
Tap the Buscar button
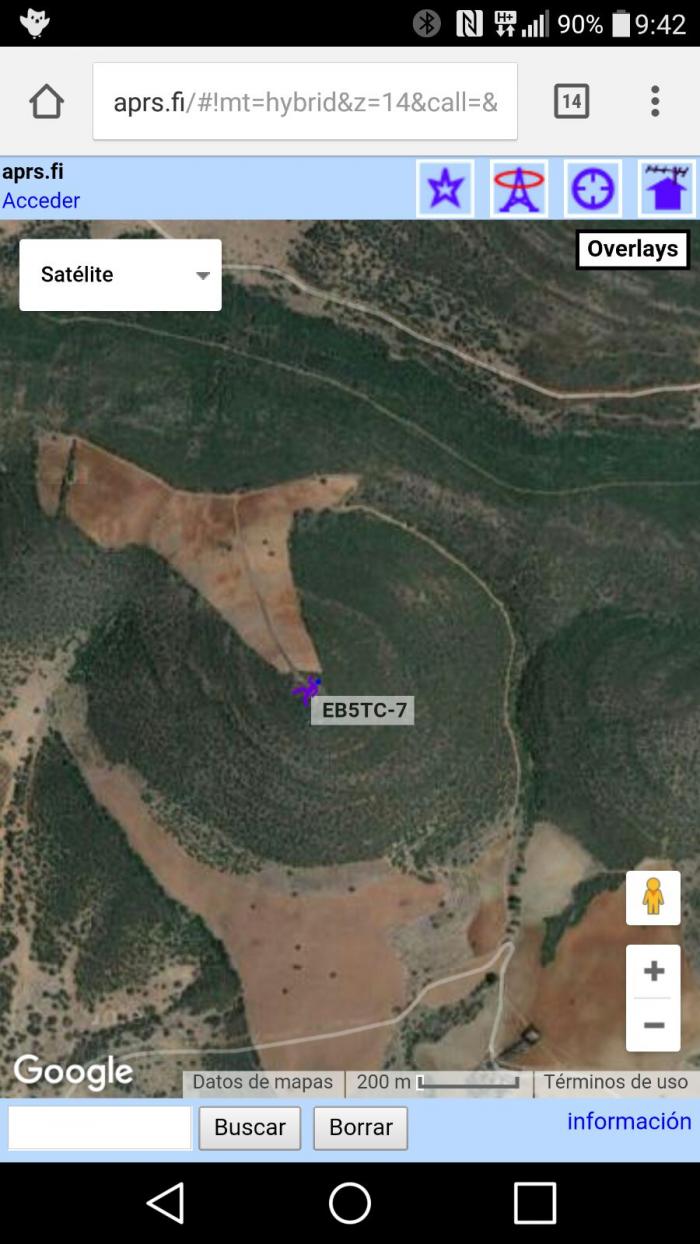250,1128
